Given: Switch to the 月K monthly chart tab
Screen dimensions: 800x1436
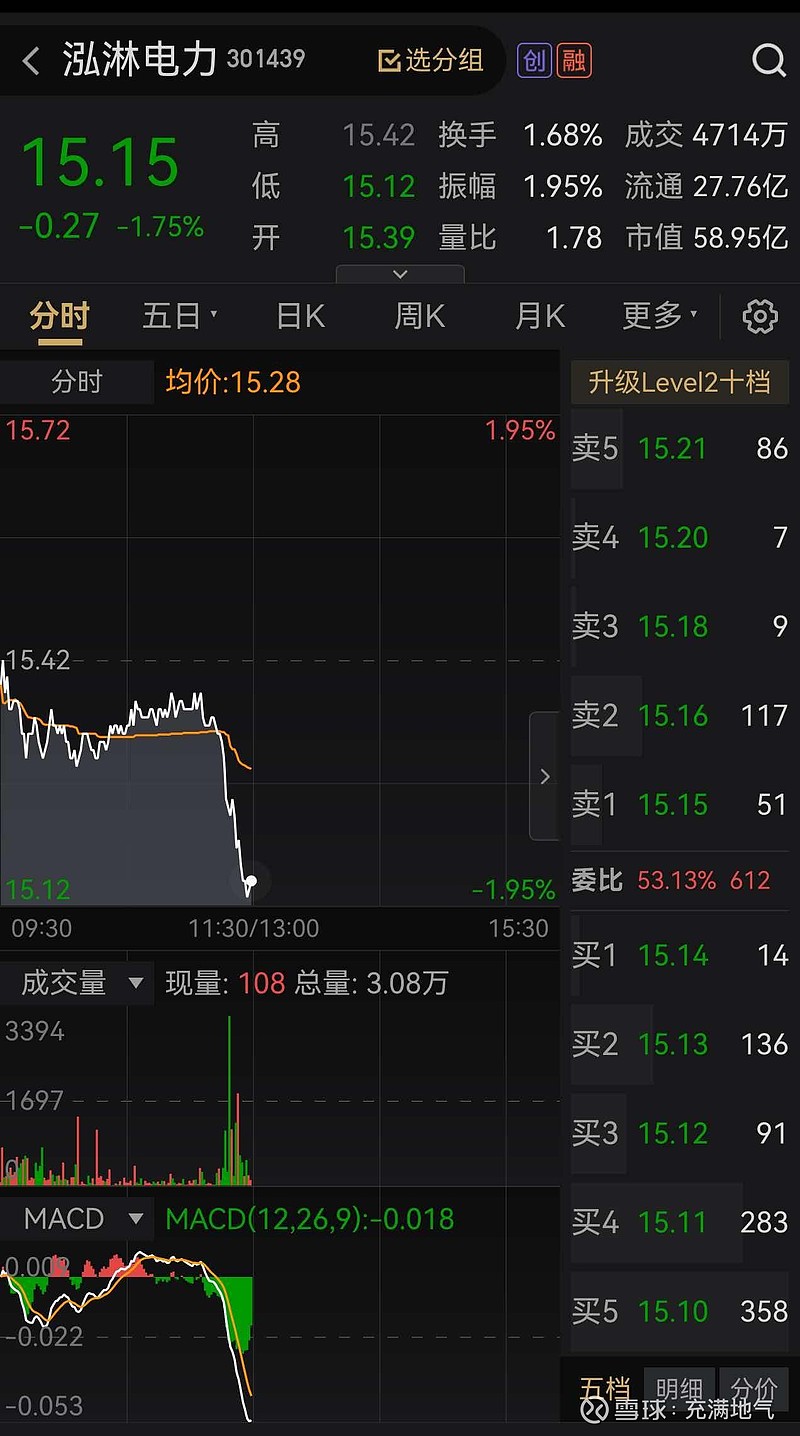Looking at the screenshot, I should point(539,315).
